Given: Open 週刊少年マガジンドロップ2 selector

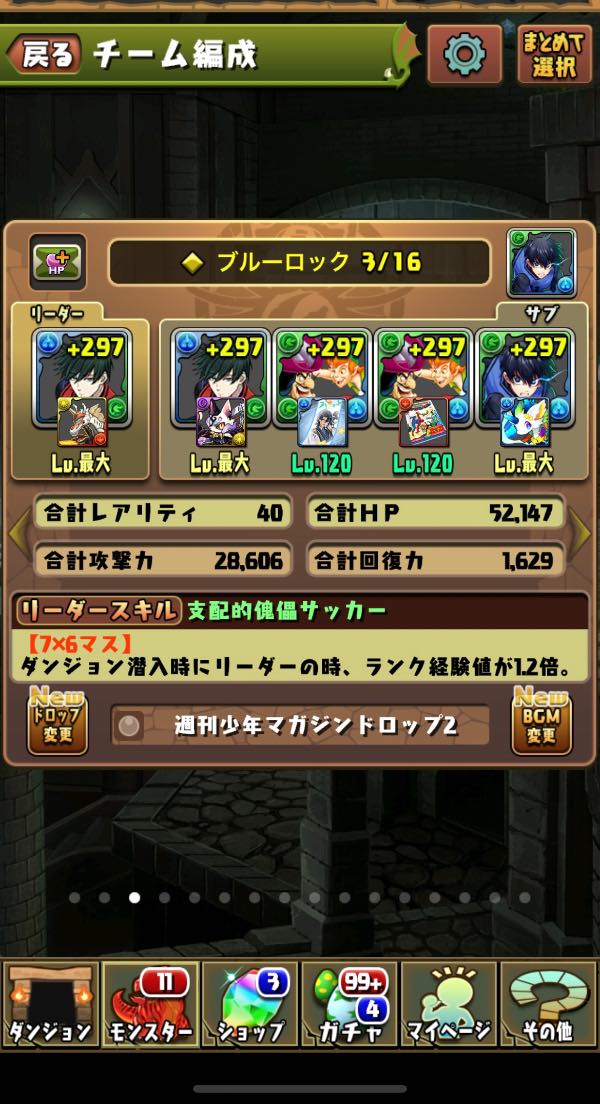Looking at the screenshot, I should (x=300, y=726).
